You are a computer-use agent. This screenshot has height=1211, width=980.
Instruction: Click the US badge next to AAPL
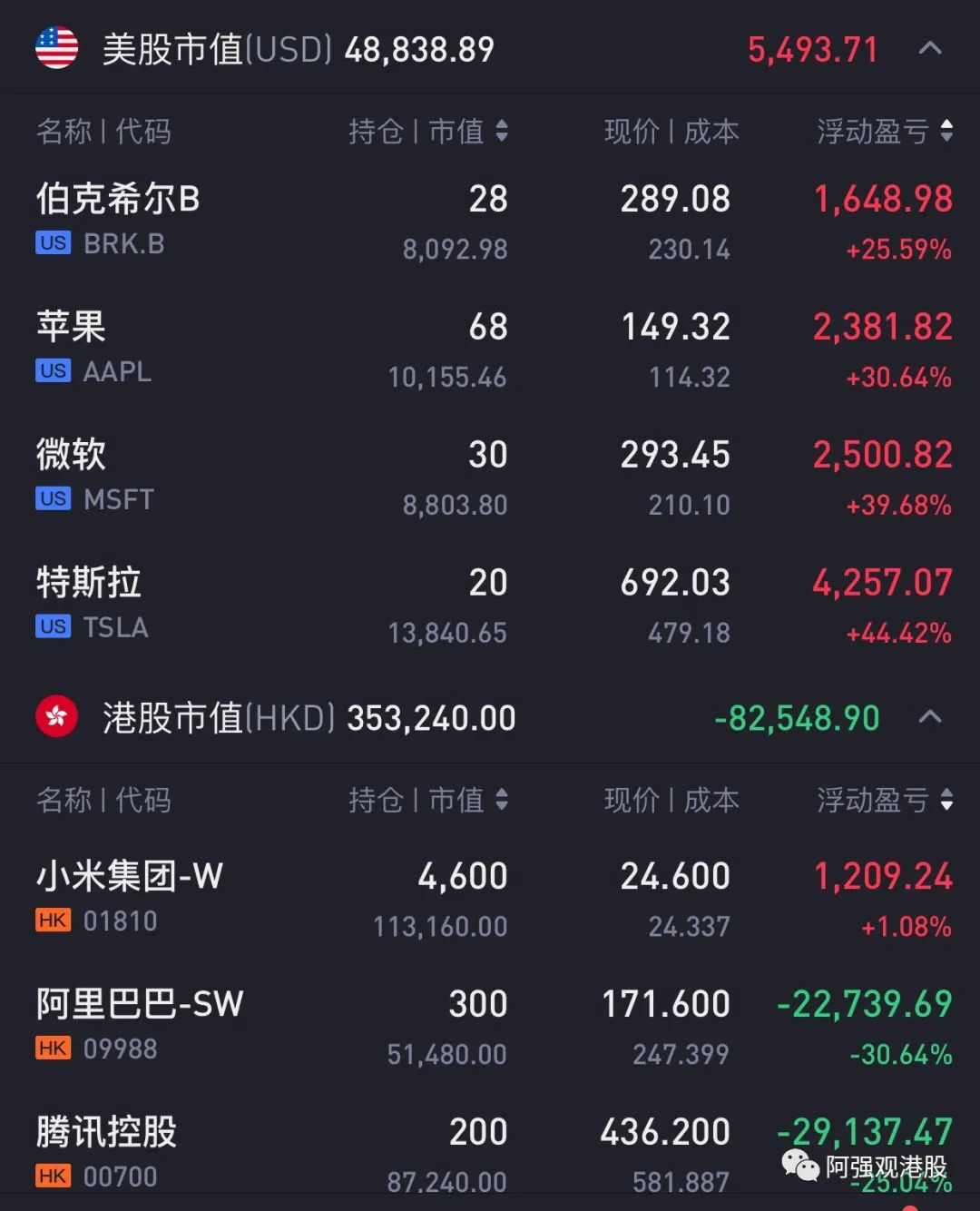point(53,370)
